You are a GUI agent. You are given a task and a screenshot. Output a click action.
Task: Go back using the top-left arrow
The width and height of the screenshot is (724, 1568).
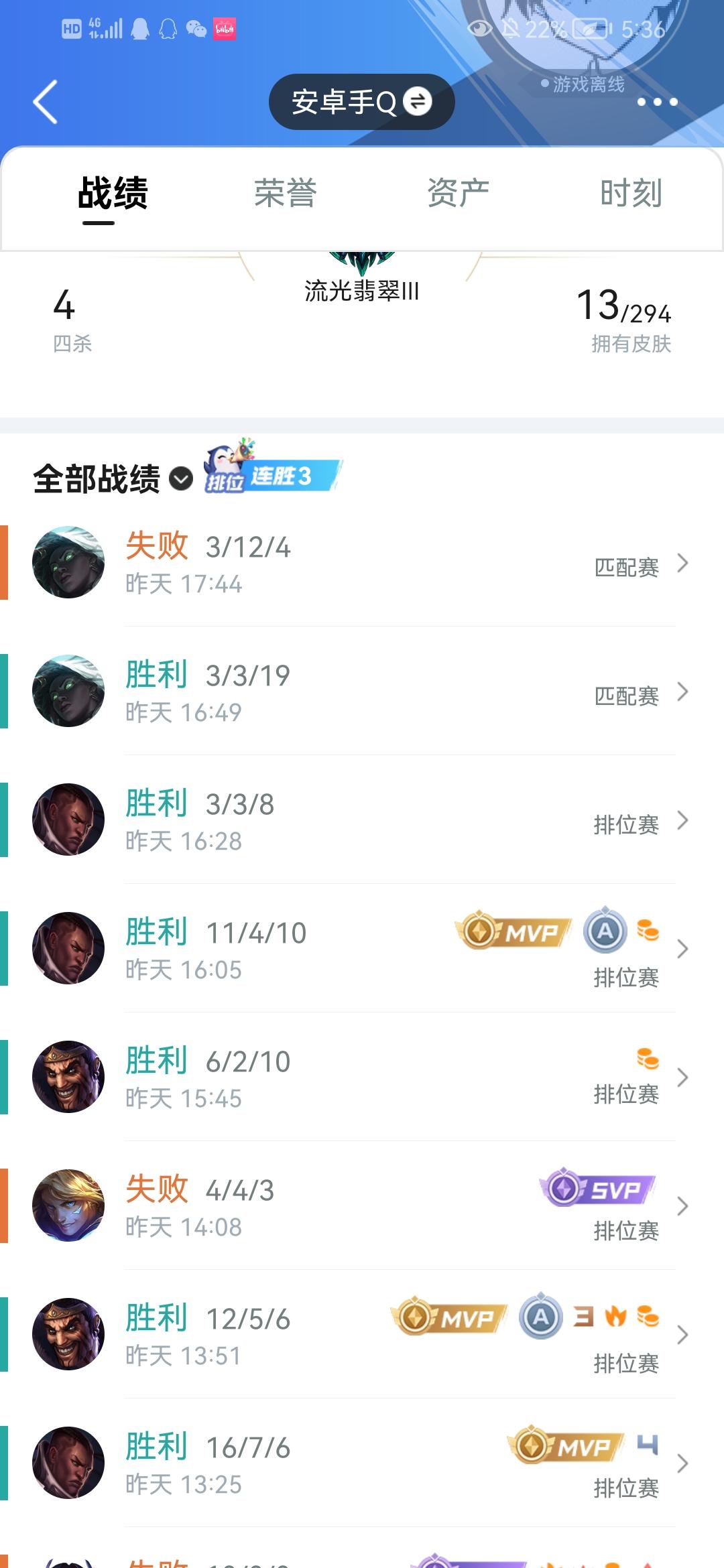(x=46, y=102)
